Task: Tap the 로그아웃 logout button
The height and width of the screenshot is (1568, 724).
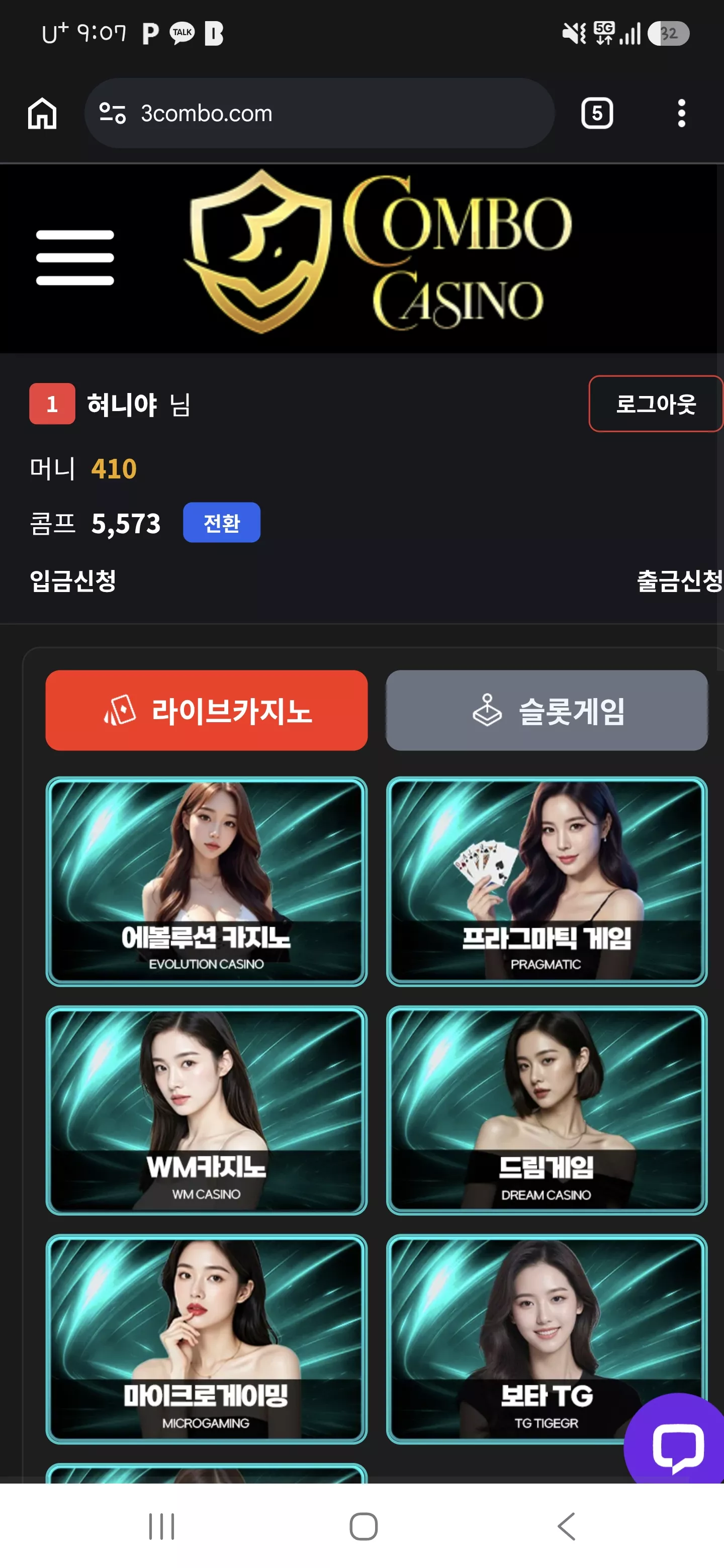Action: [x=656, y=404]
